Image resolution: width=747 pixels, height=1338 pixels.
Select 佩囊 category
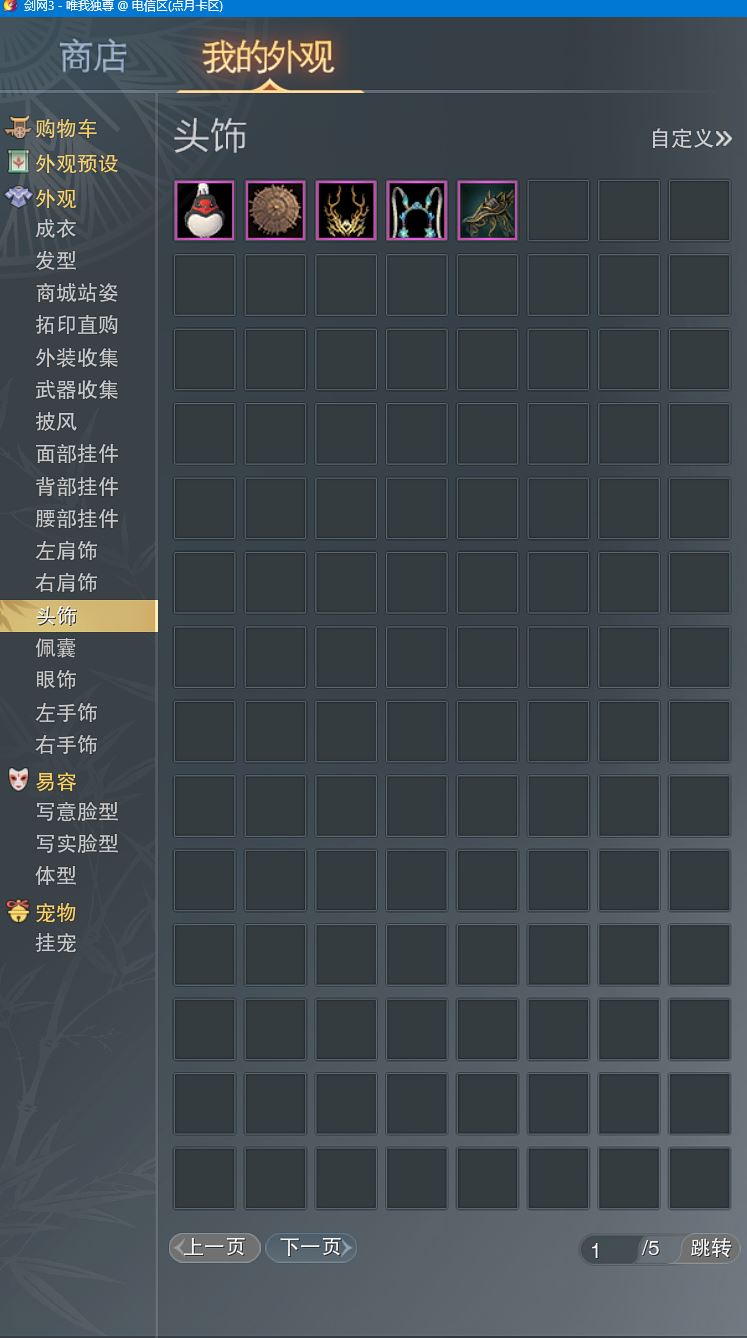pos(56,648)
